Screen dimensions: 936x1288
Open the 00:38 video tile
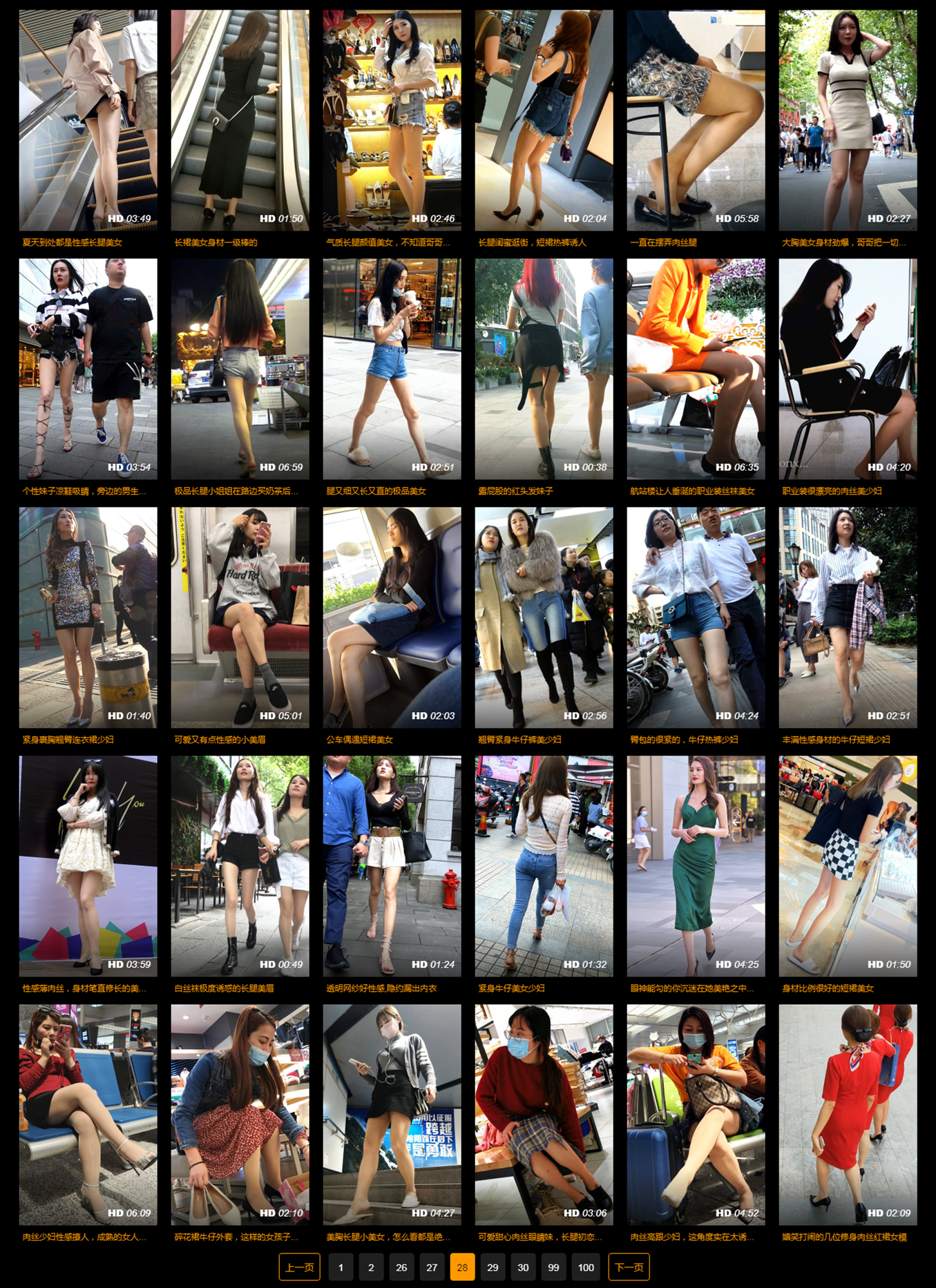544,369
